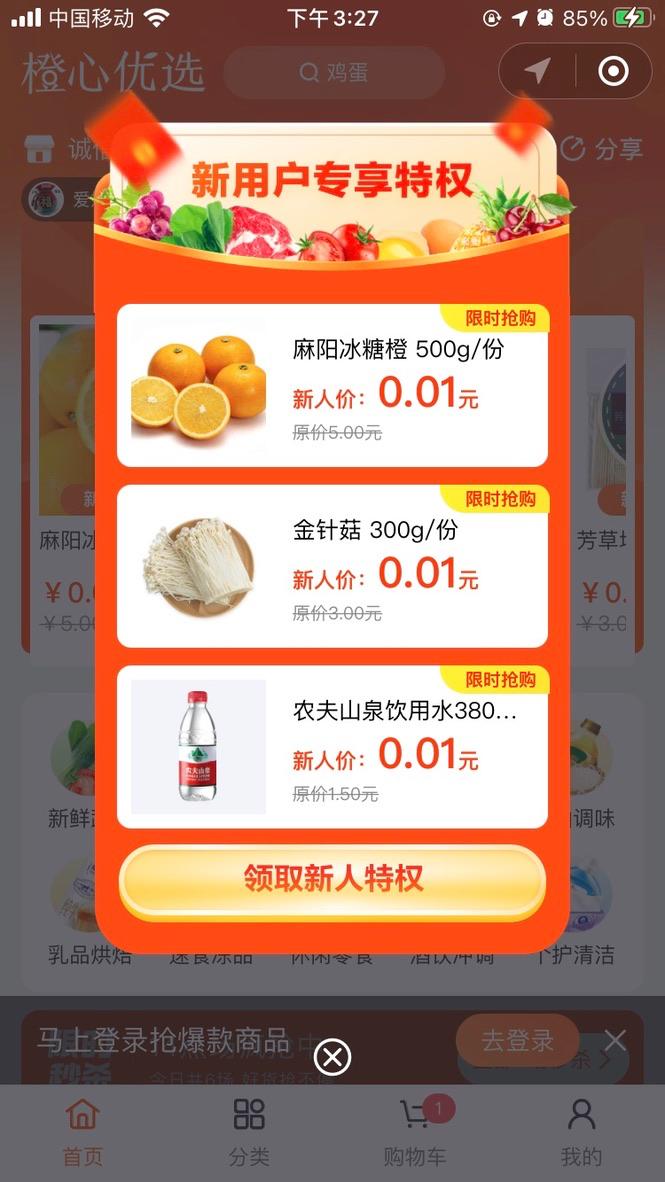Screen dimensions: 665x1182
Task: Share the store with 分享
Action: coord(601,150)
